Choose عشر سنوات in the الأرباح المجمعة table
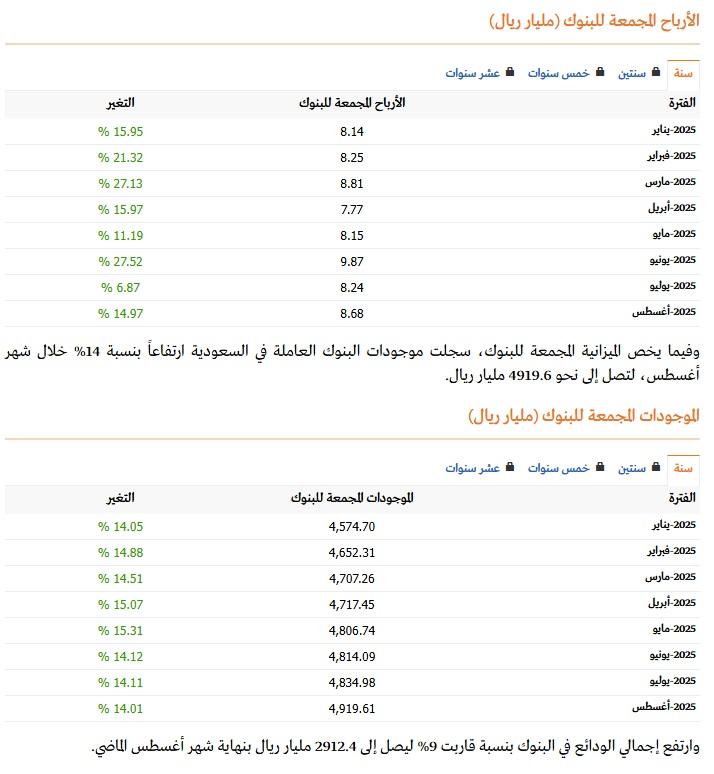Viewport: 714px width, 774px height. click(x=480, y=73)
